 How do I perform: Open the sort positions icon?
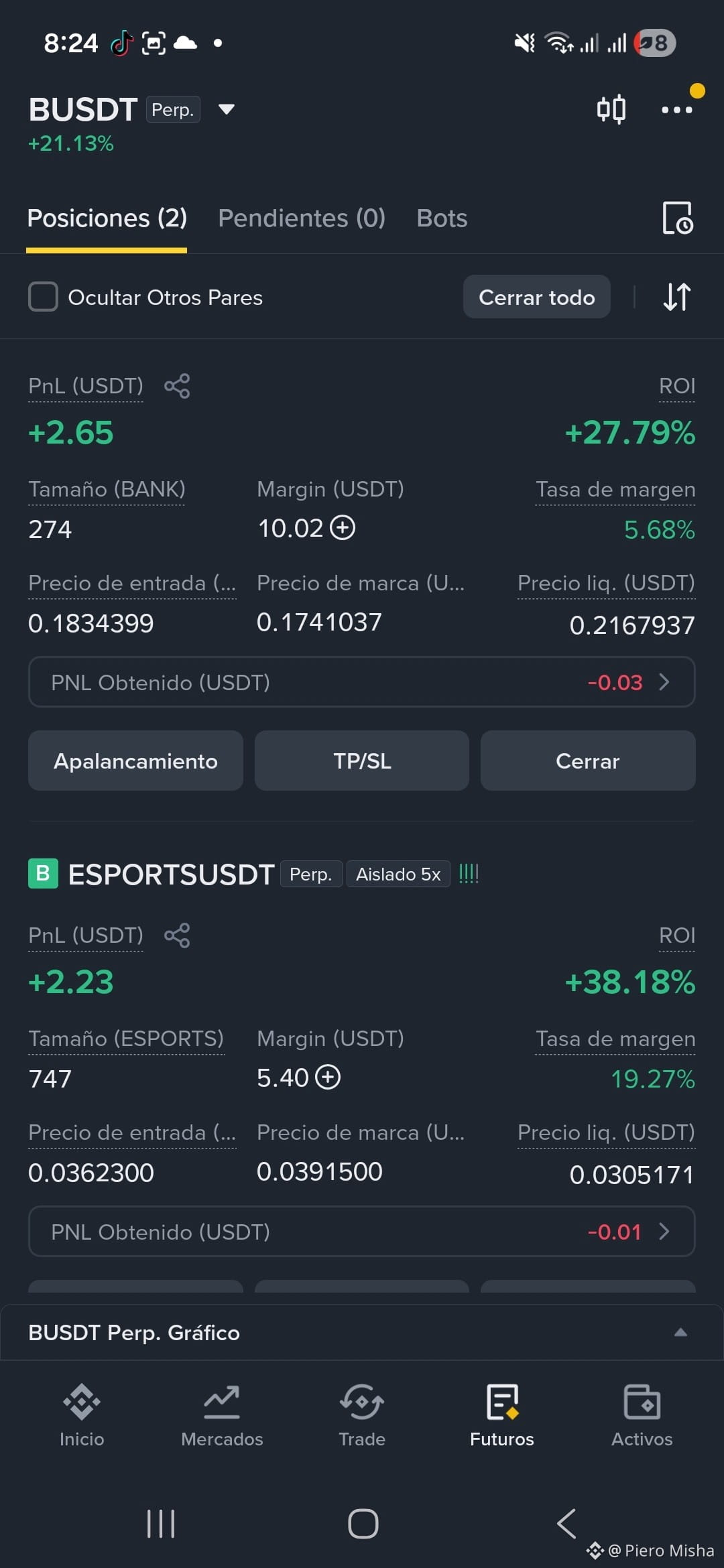coord(676,297)
